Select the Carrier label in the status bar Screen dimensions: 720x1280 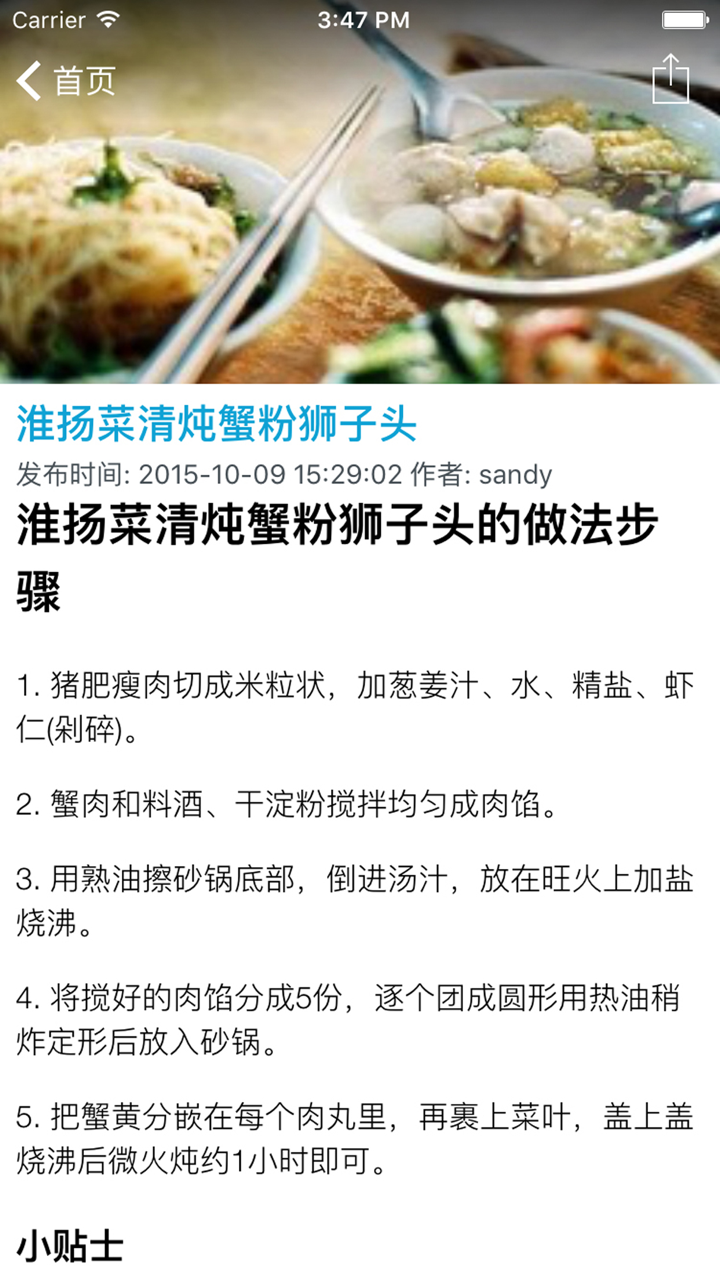pyautogui.click(x=48, y=18)
